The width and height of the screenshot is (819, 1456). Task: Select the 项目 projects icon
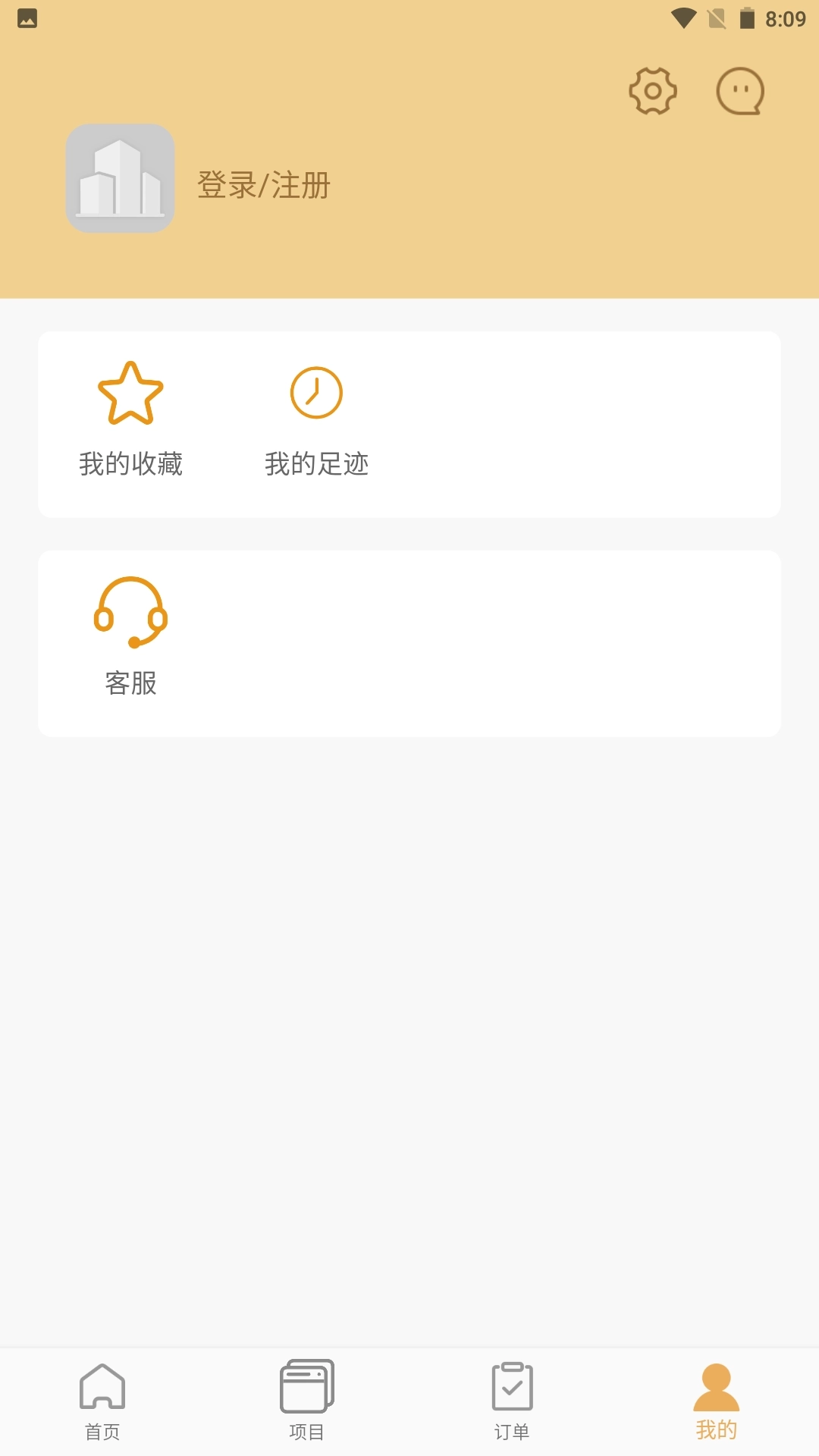[307, 1388]
